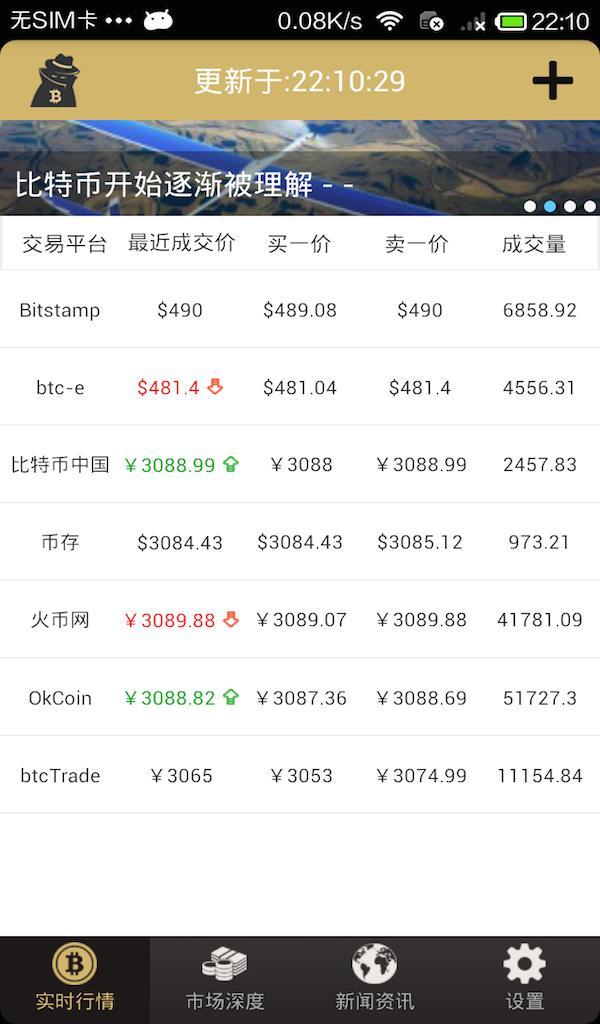The height and width of the screenshot is (1024, 600).
Task: Tap the plus icon to add an exchange
Action: click(x=552, y=80)
